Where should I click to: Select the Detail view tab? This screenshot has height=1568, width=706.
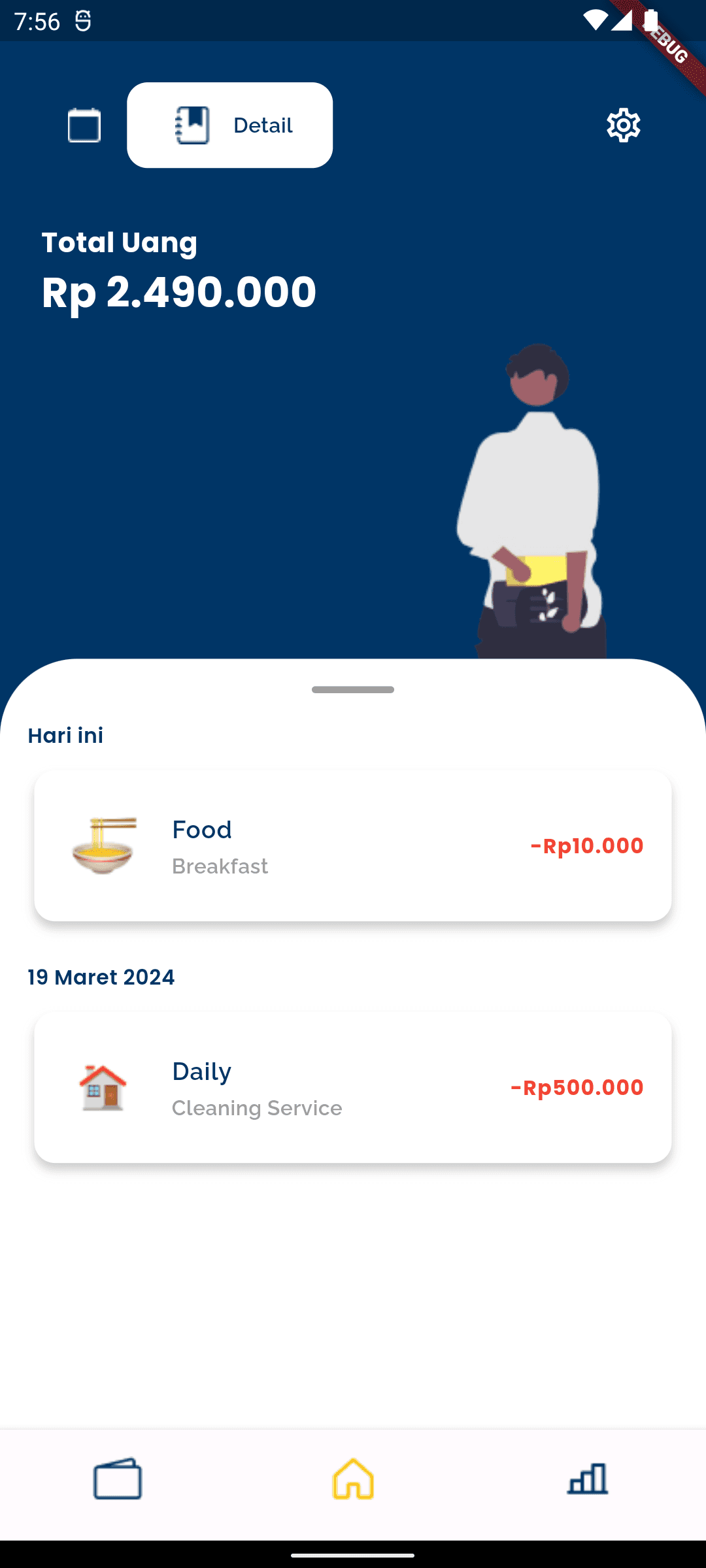(230, 125)
